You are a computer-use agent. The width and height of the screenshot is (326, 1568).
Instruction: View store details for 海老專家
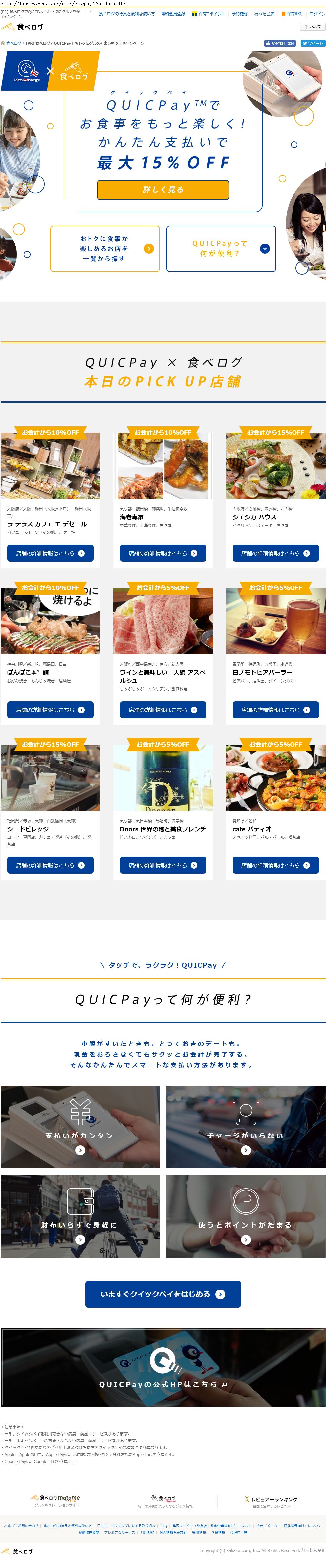coord(163,553)
